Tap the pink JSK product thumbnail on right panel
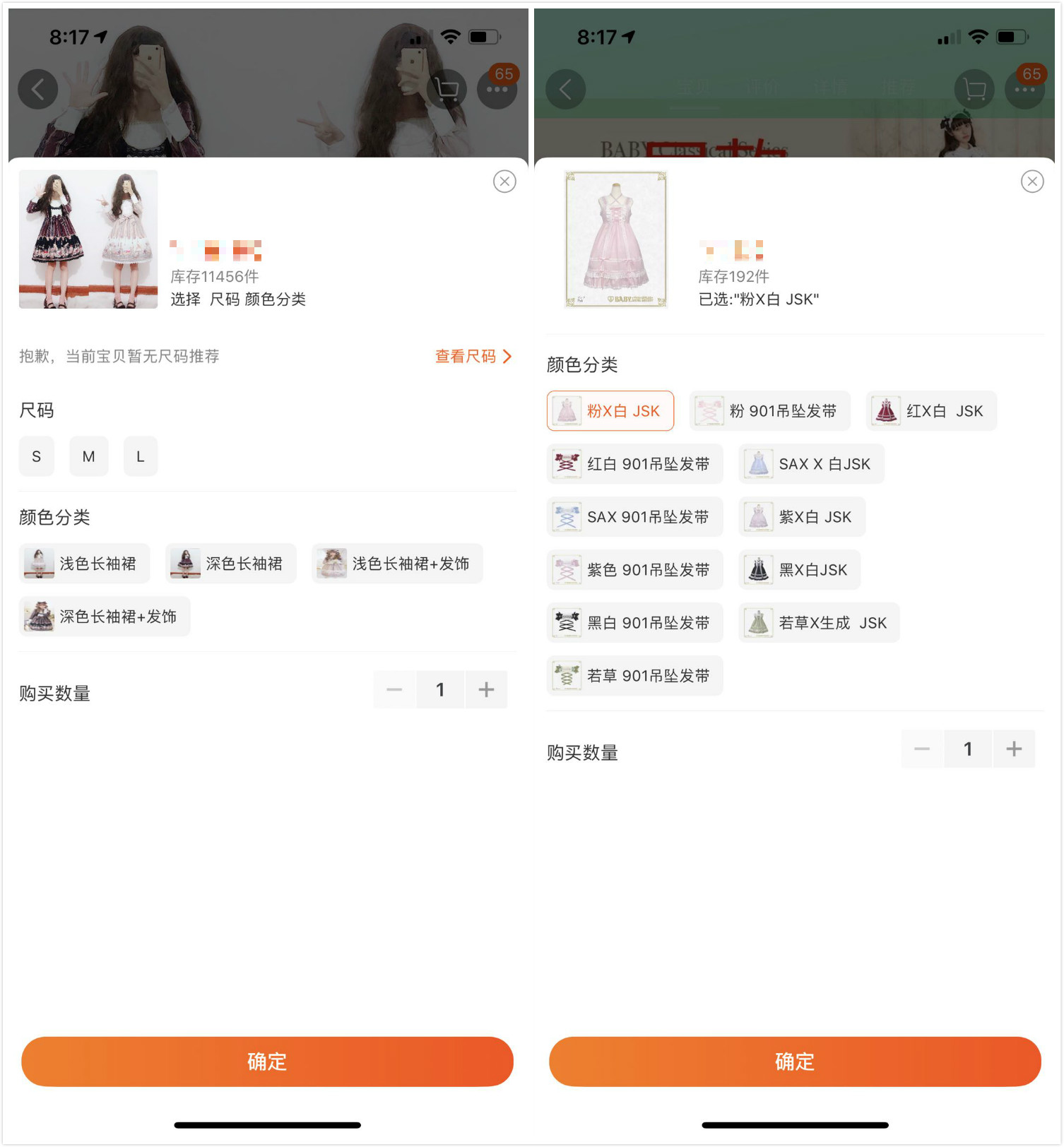 click(x=617, y=239)
